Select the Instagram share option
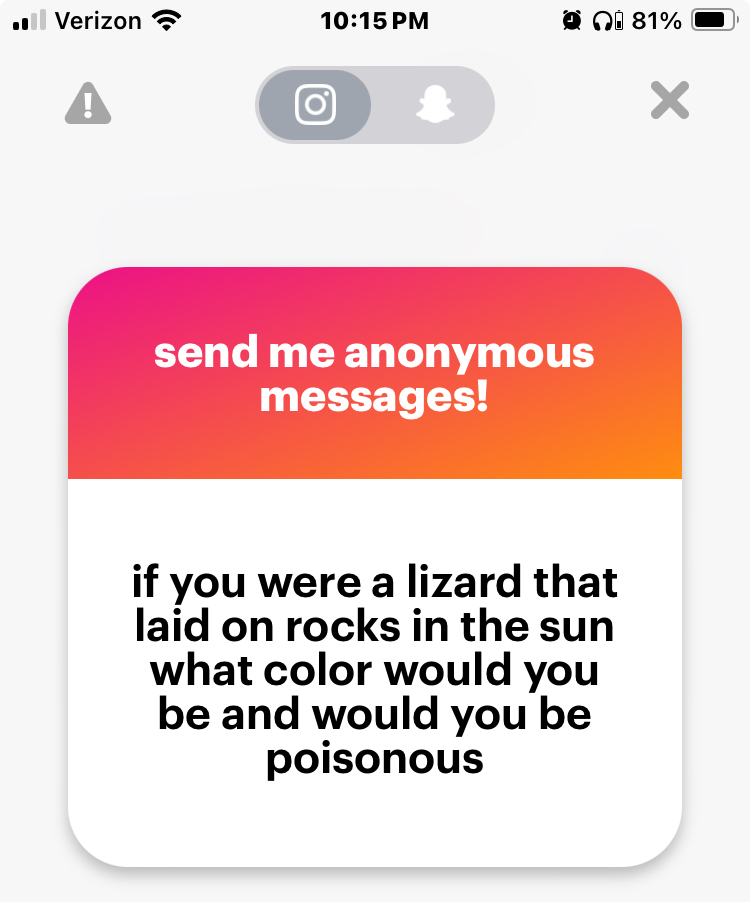 pyautogui.click(x=315, y=105)
